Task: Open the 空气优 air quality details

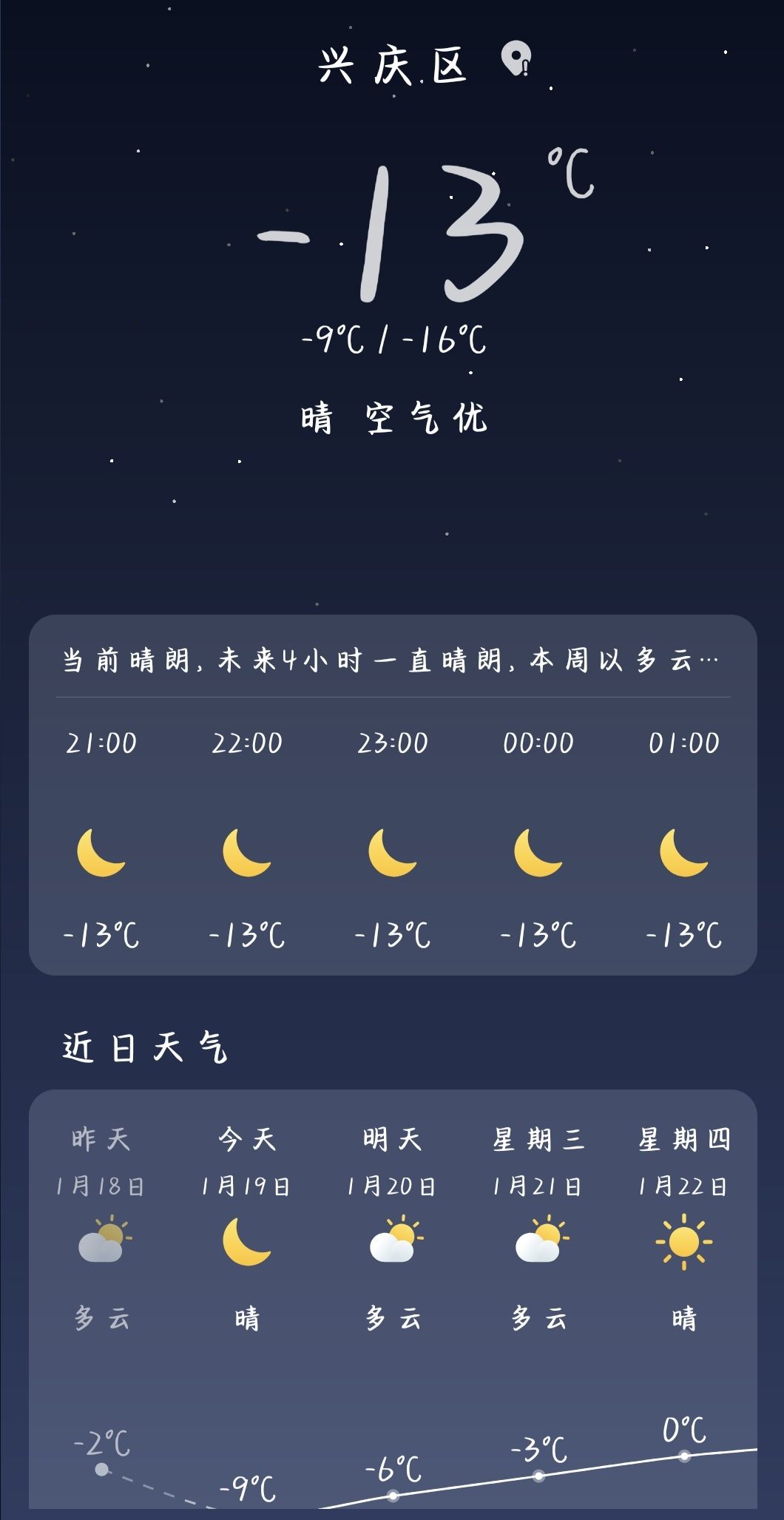Action: pos(427,419)
